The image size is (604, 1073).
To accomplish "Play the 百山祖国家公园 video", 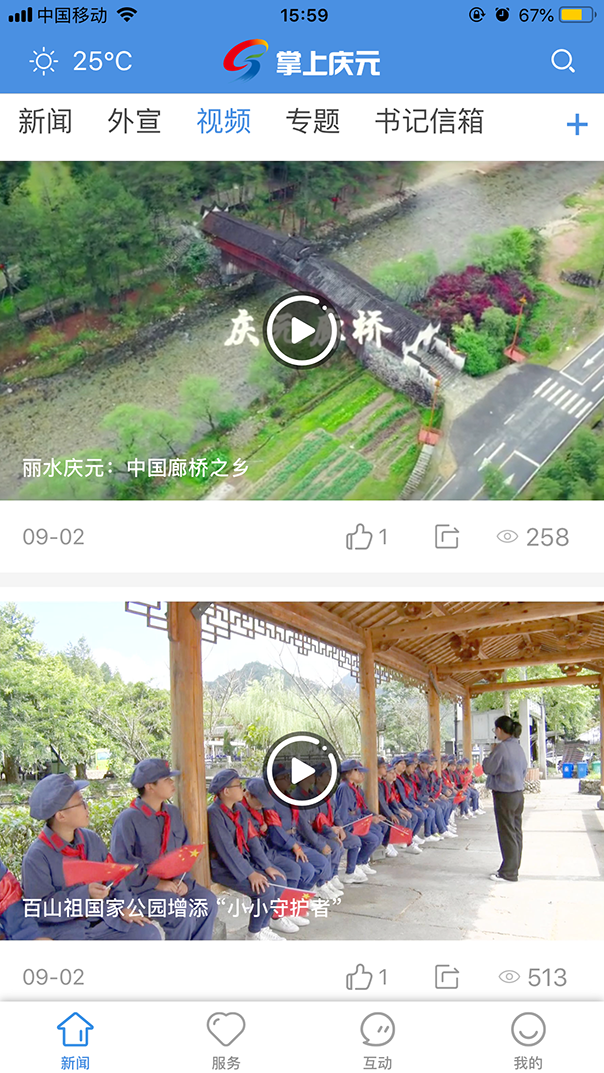I will point(301,770).
